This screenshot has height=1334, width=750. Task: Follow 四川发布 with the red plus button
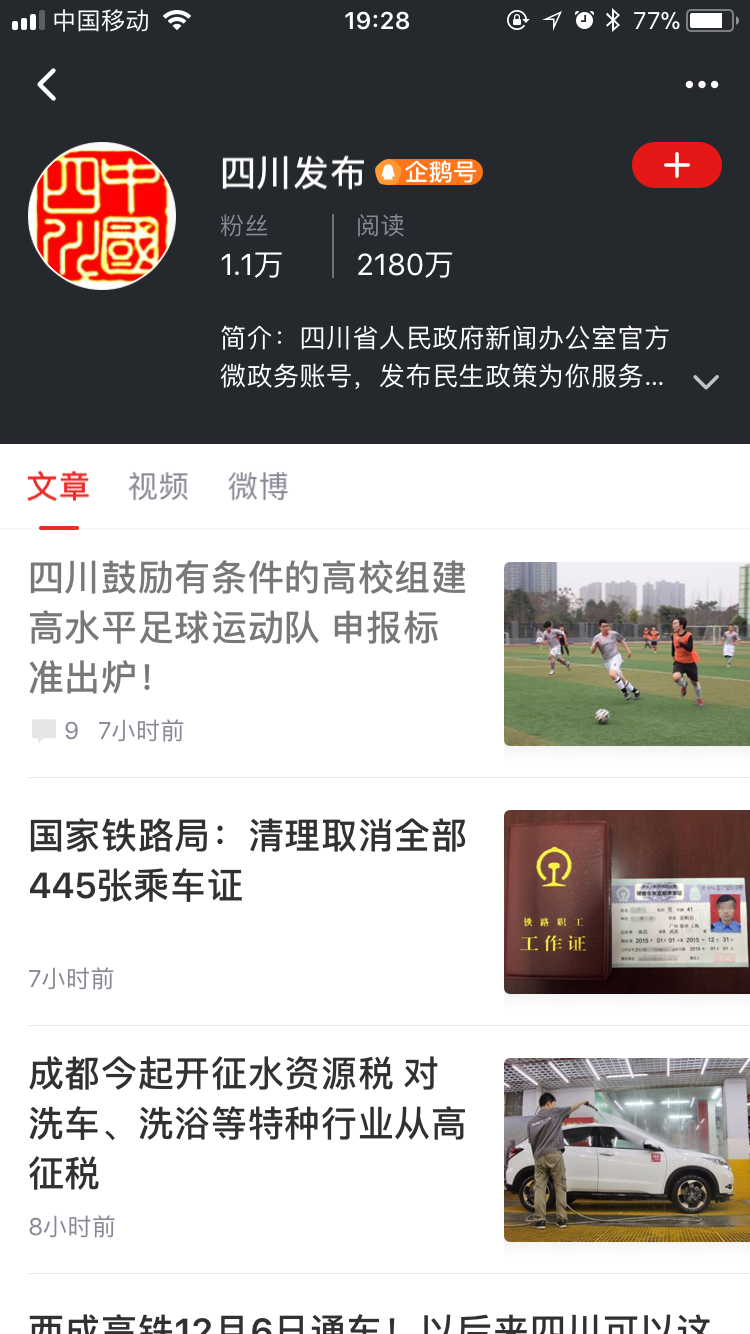pyautogui.click(x=676, y=165)
